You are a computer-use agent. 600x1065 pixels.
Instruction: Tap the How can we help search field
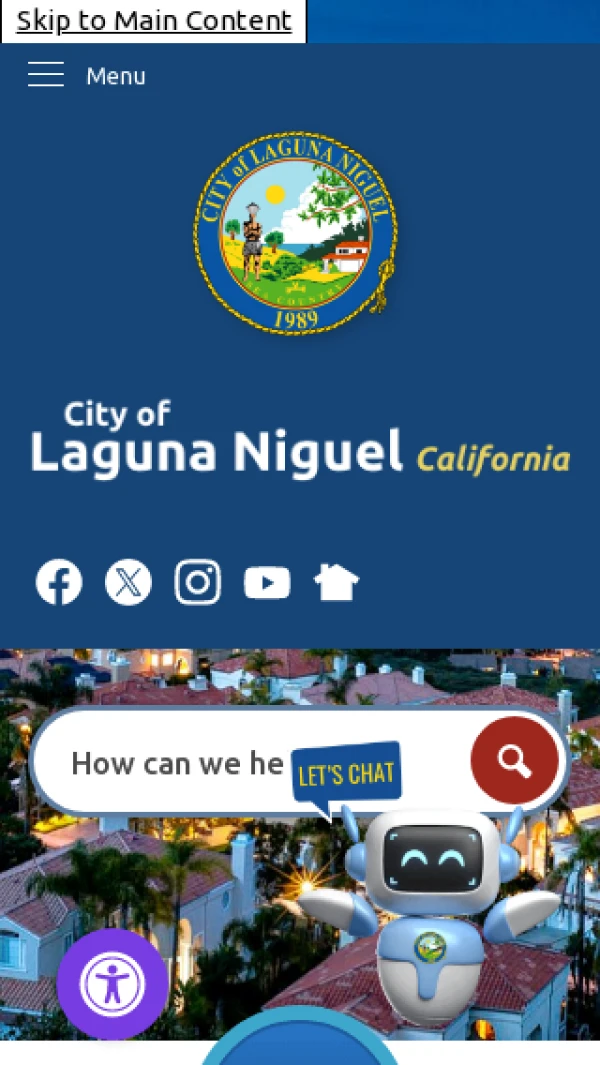[x=170, y=764]
